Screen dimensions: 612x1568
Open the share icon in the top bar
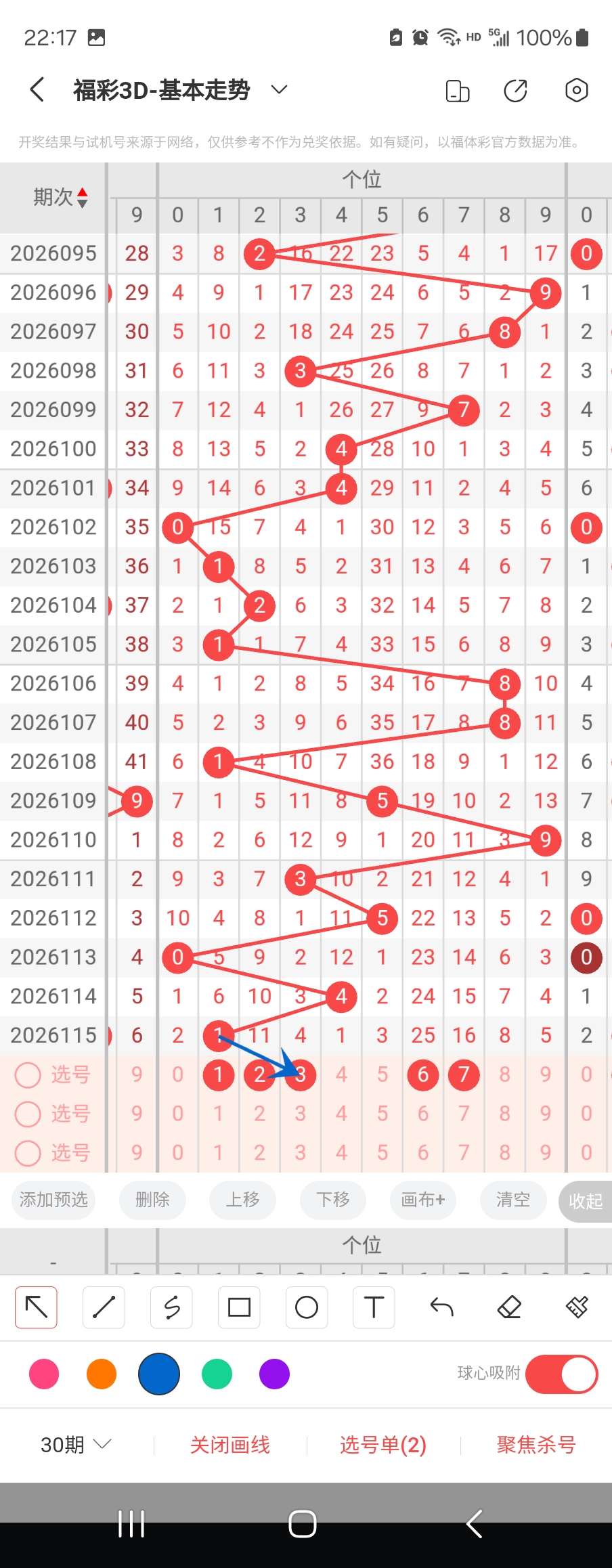coord(515,90)
